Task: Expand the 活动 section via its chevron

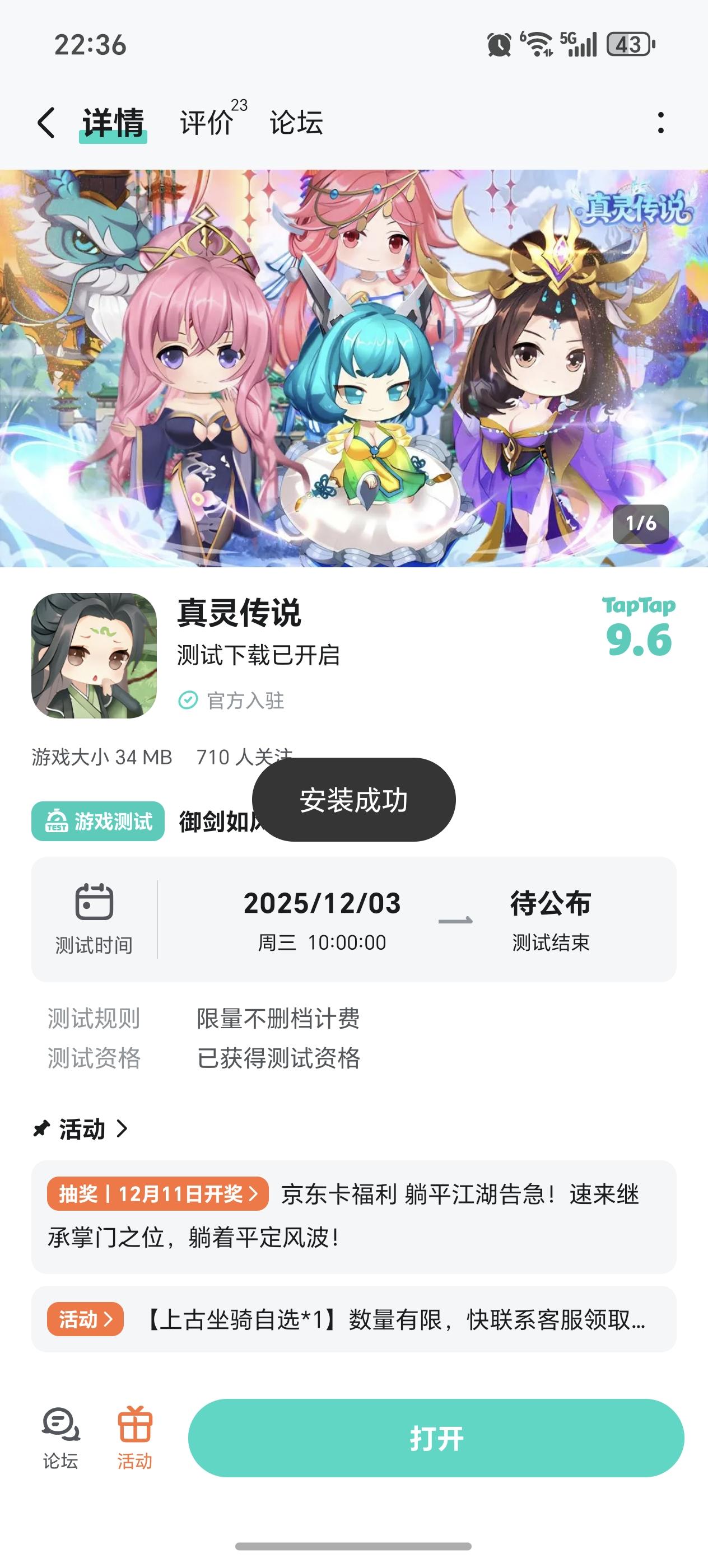Action: click(124, 1129)
